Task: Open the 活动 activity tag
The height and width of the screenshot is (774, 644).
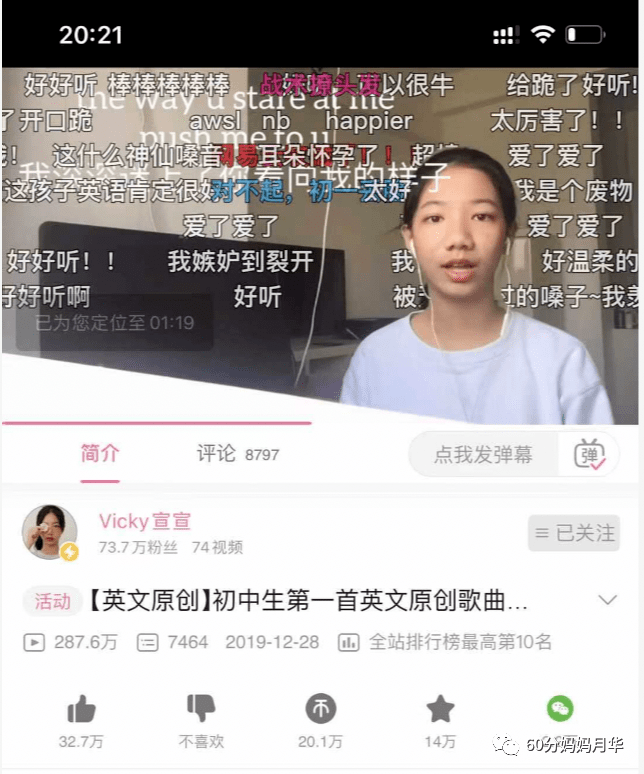Action: 52,601
